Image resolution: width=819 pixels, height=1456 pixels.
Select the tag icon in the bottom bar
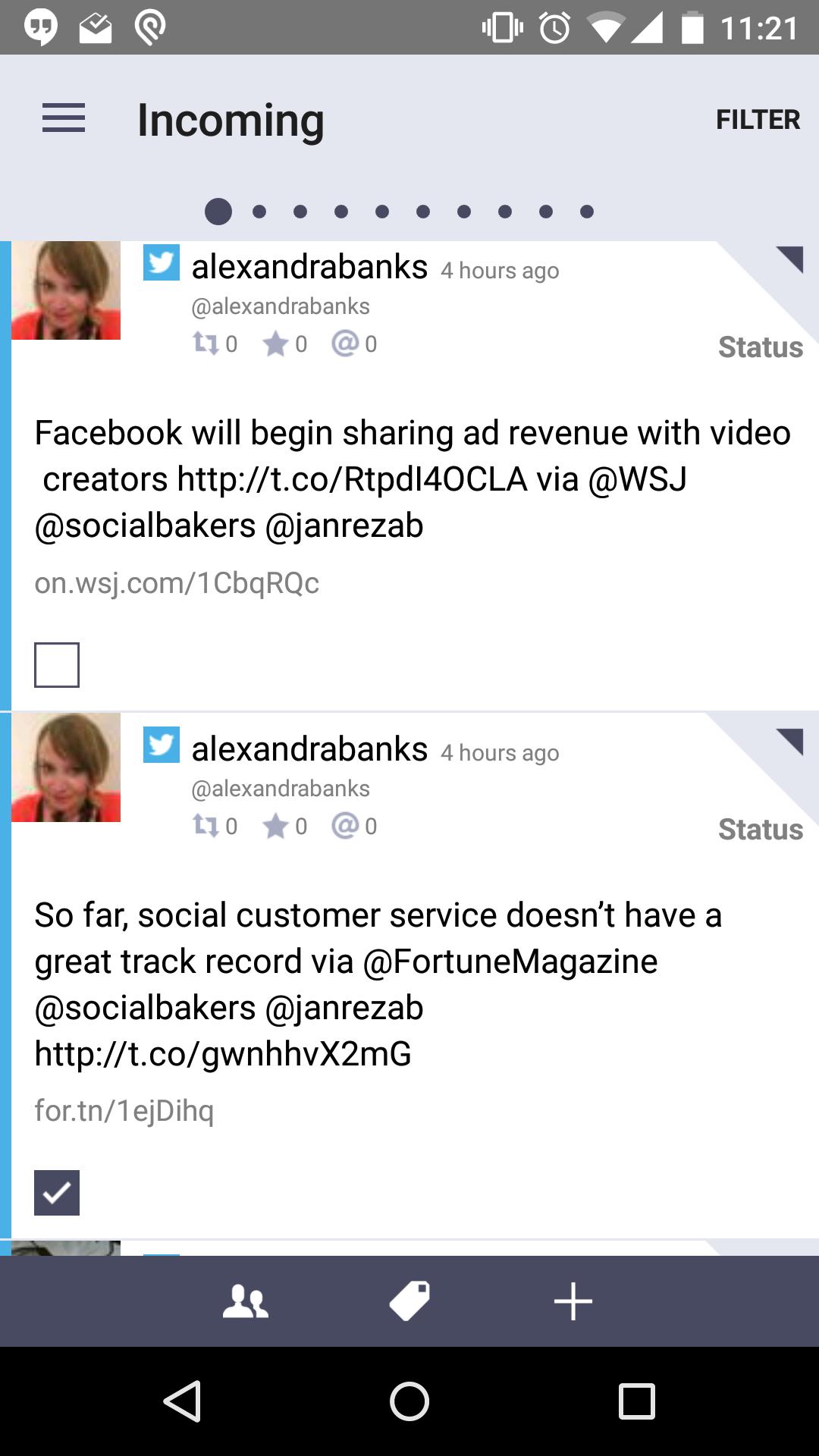[409, 1301]
